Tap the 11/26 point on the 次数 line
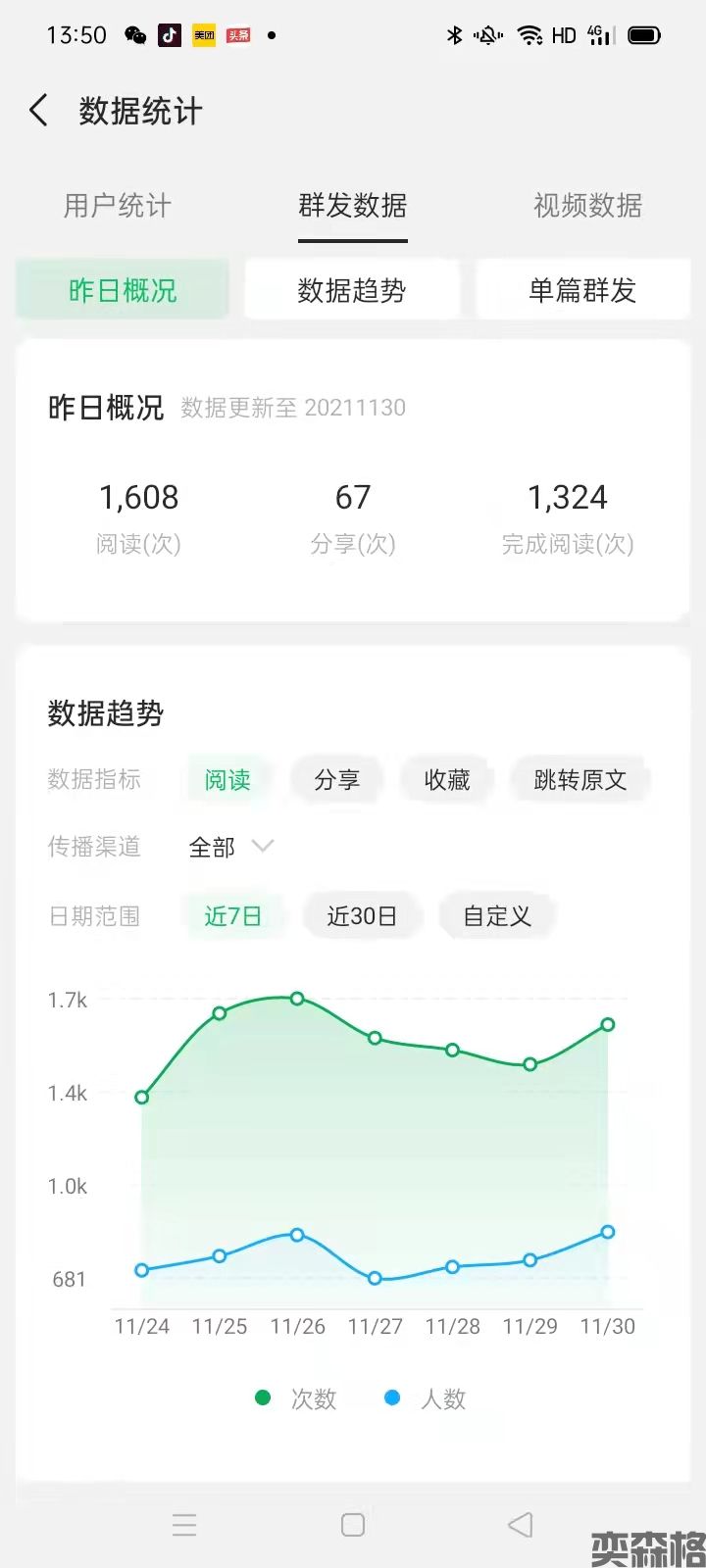The width and height of the screenshot is (706, 1568). pos(297,999)
